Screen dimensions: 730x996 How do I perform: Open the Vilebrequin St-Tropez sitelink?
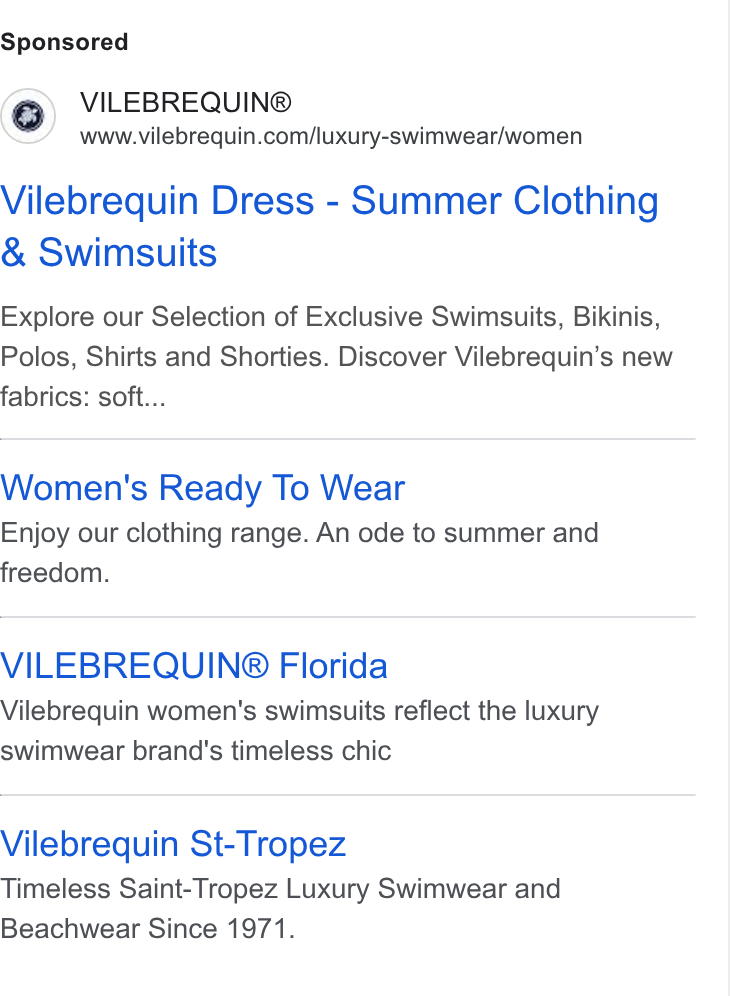click(x=173, y=844)
